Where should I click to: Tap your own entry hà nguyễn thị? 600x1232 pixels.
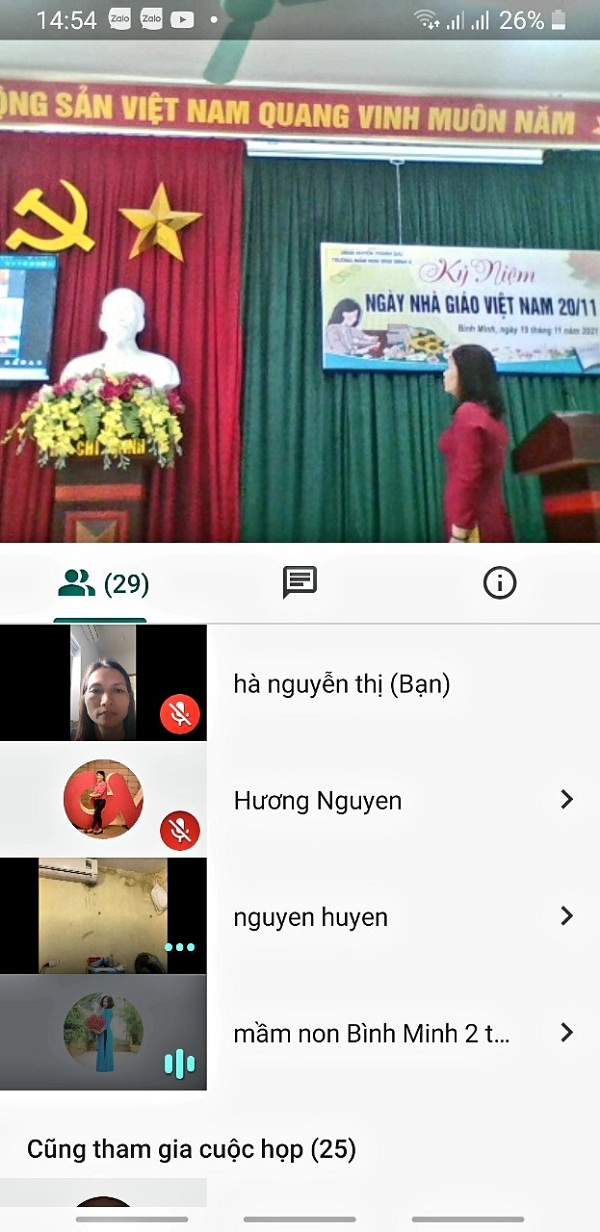(341, 684)
